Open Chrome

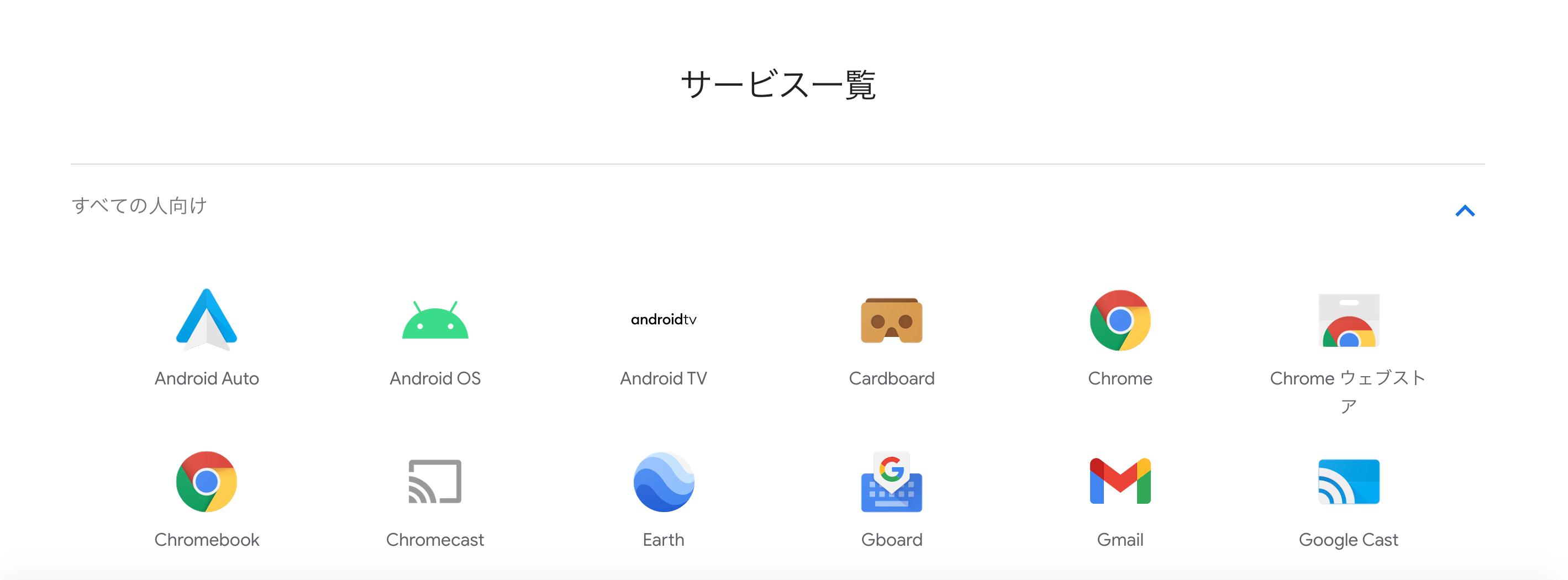click(x=1119, y=336)
